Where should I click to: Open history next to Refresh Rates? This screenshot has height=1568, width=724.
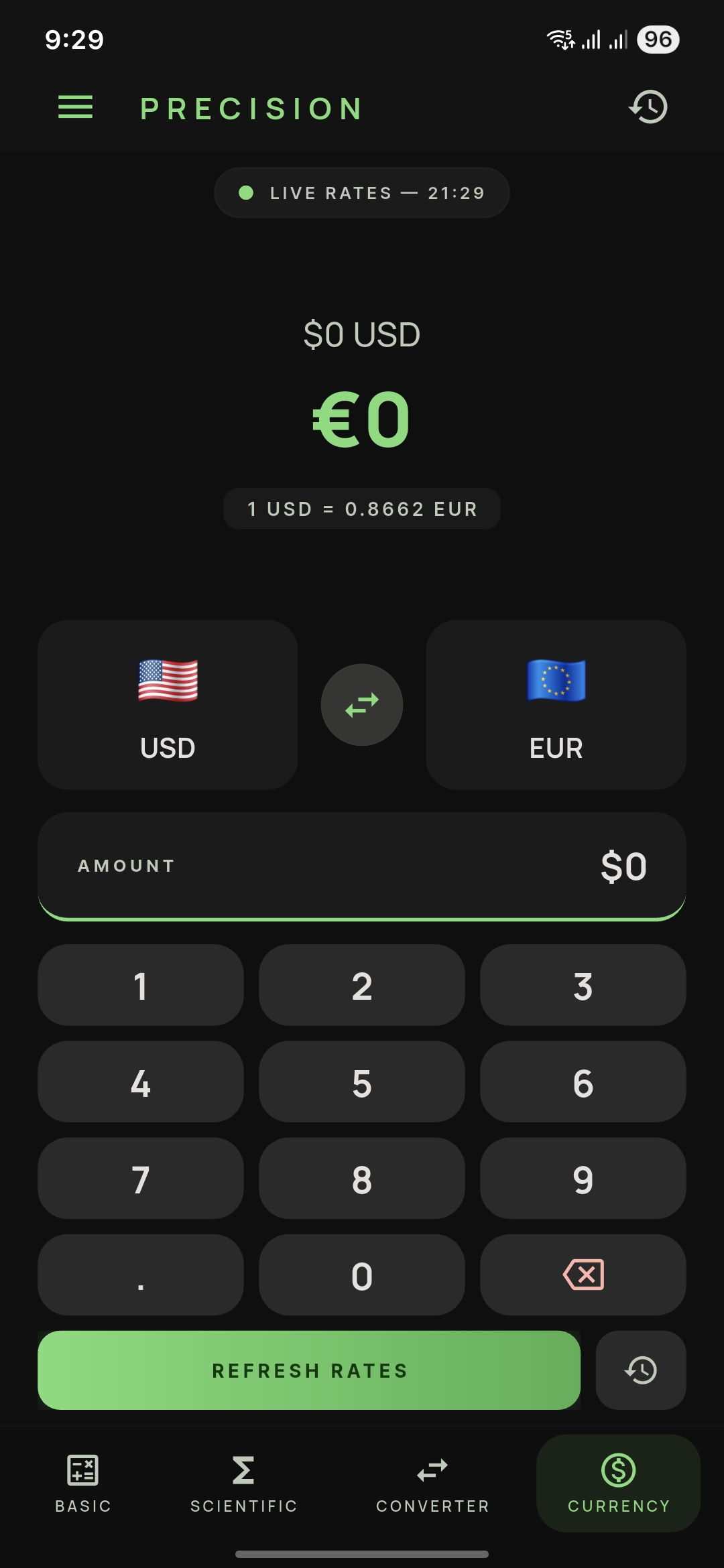tap(641, 1370)
